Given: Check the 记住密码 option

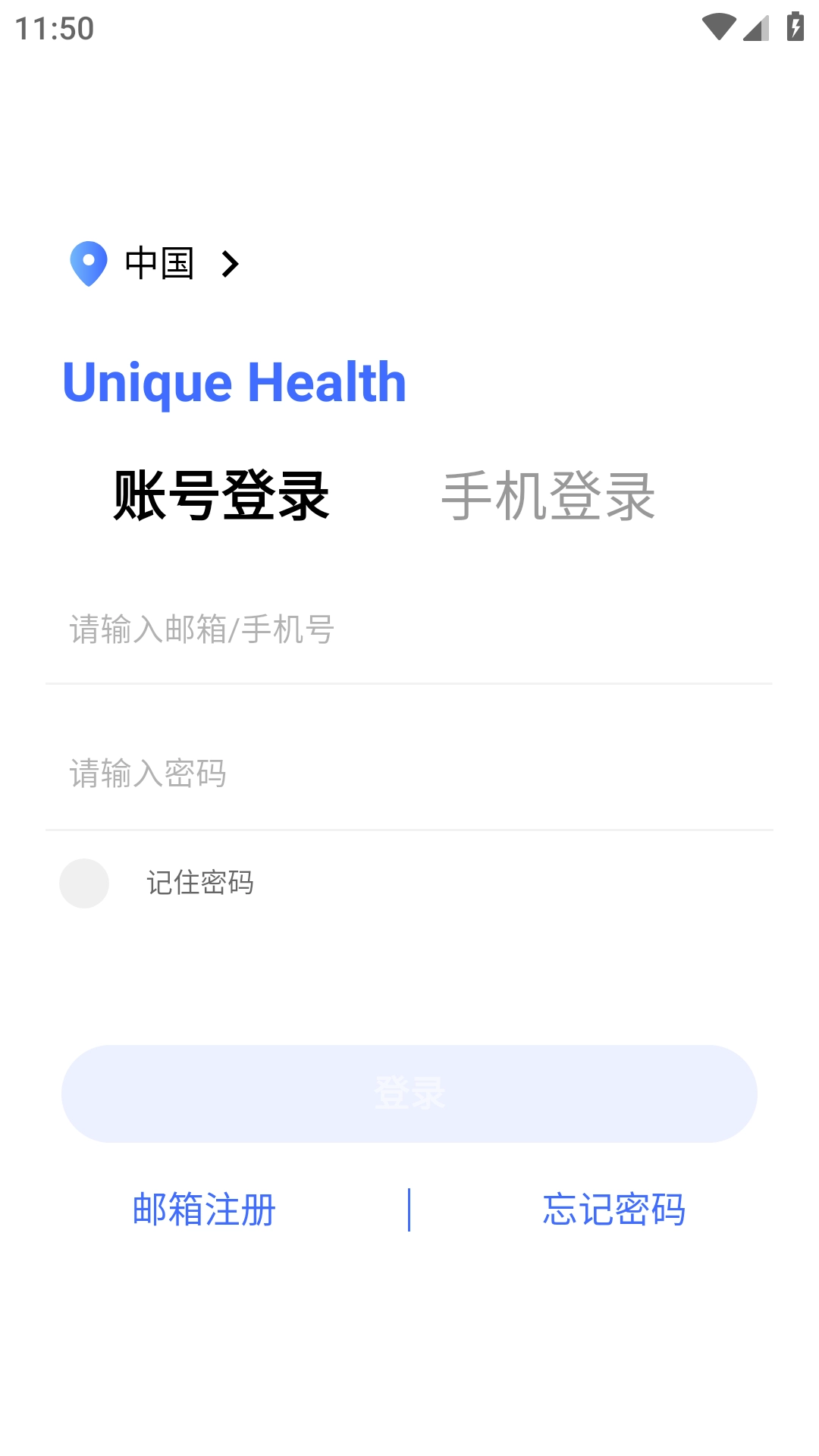Looking at the screenshot, I should pyautogui.click(x=84, y=883).
